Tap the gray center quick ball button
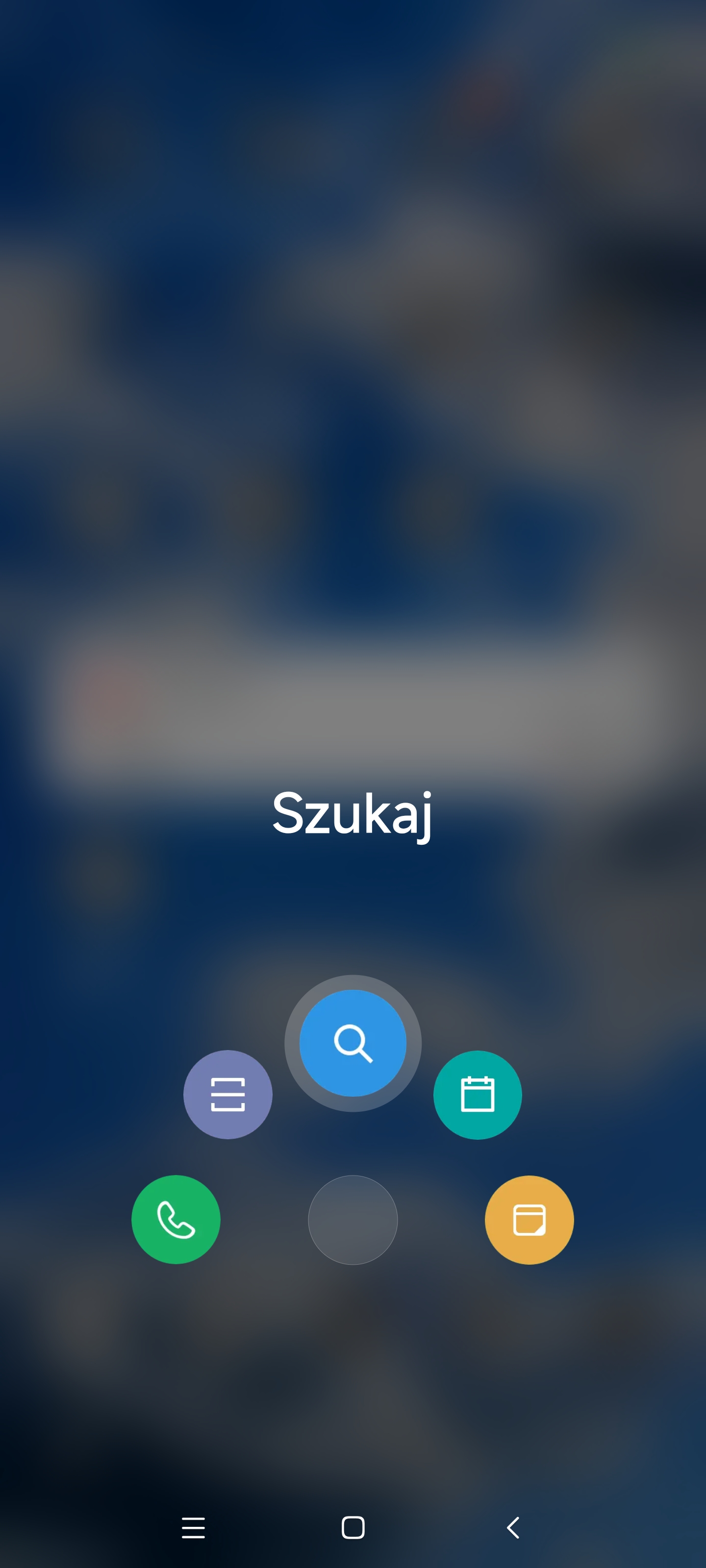 (x=353, y=1219)
